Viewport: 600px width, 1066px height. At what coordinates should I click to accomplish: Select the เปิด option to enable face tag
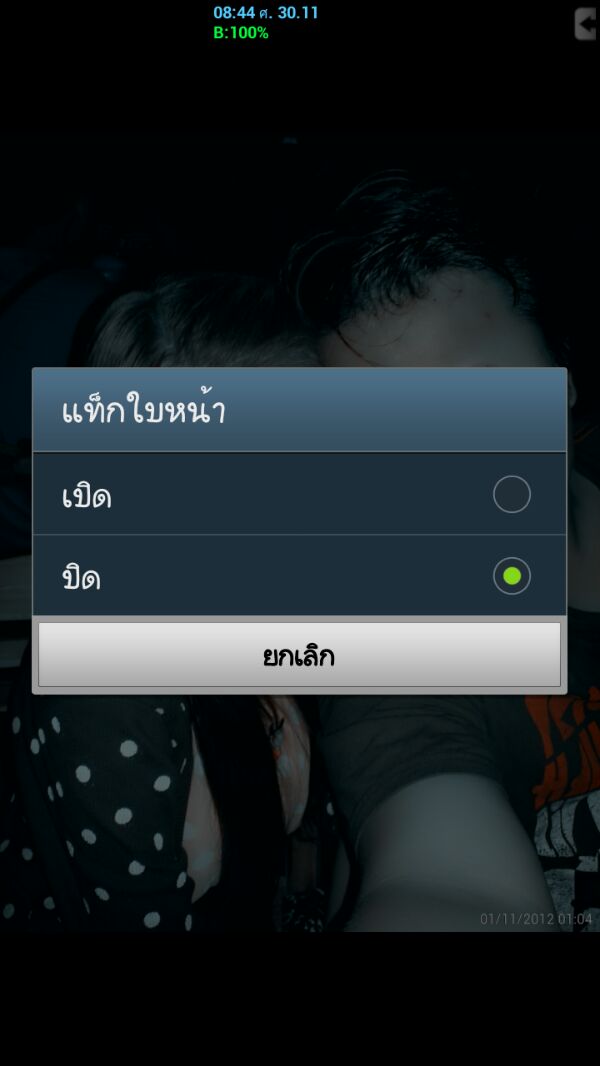pos(299,494)
